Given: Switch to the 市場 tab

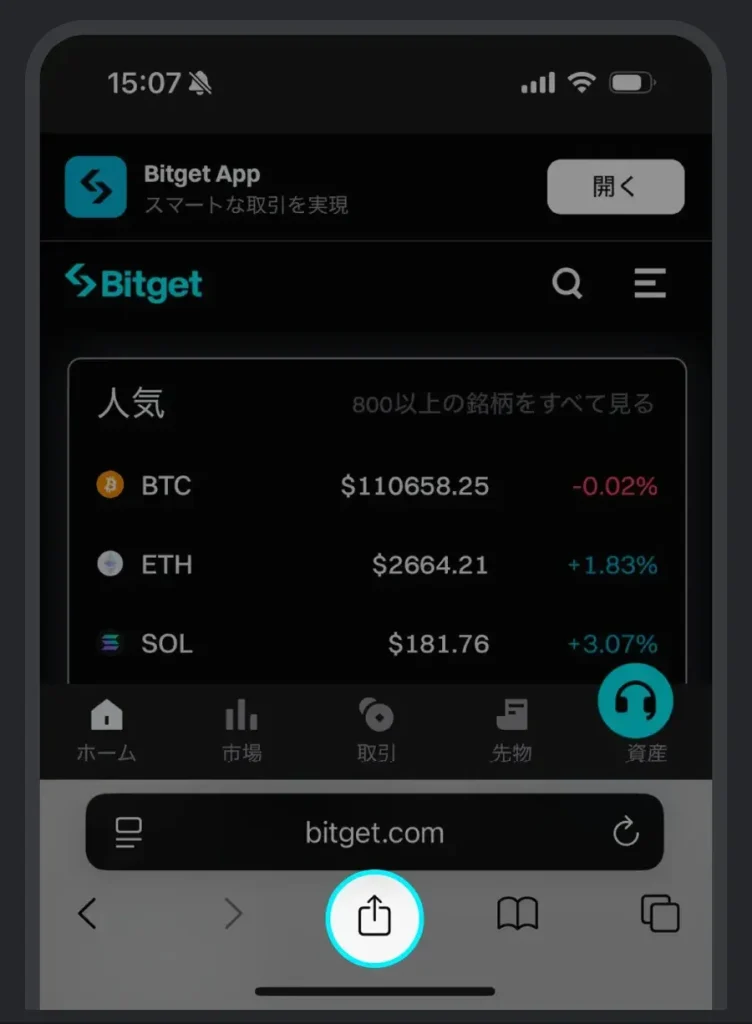Looking at the screenshot, I should coord(241,731).
